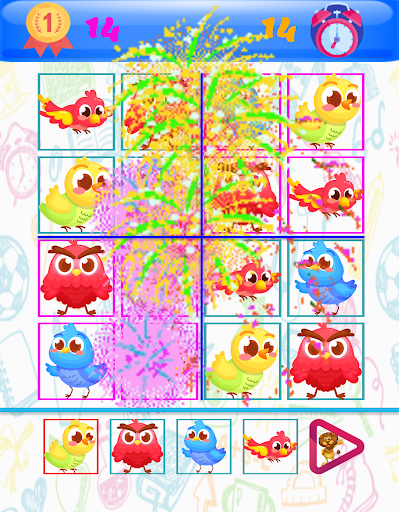Choose the blue bird in the bottom tray
399x512 pixels.
204,446
